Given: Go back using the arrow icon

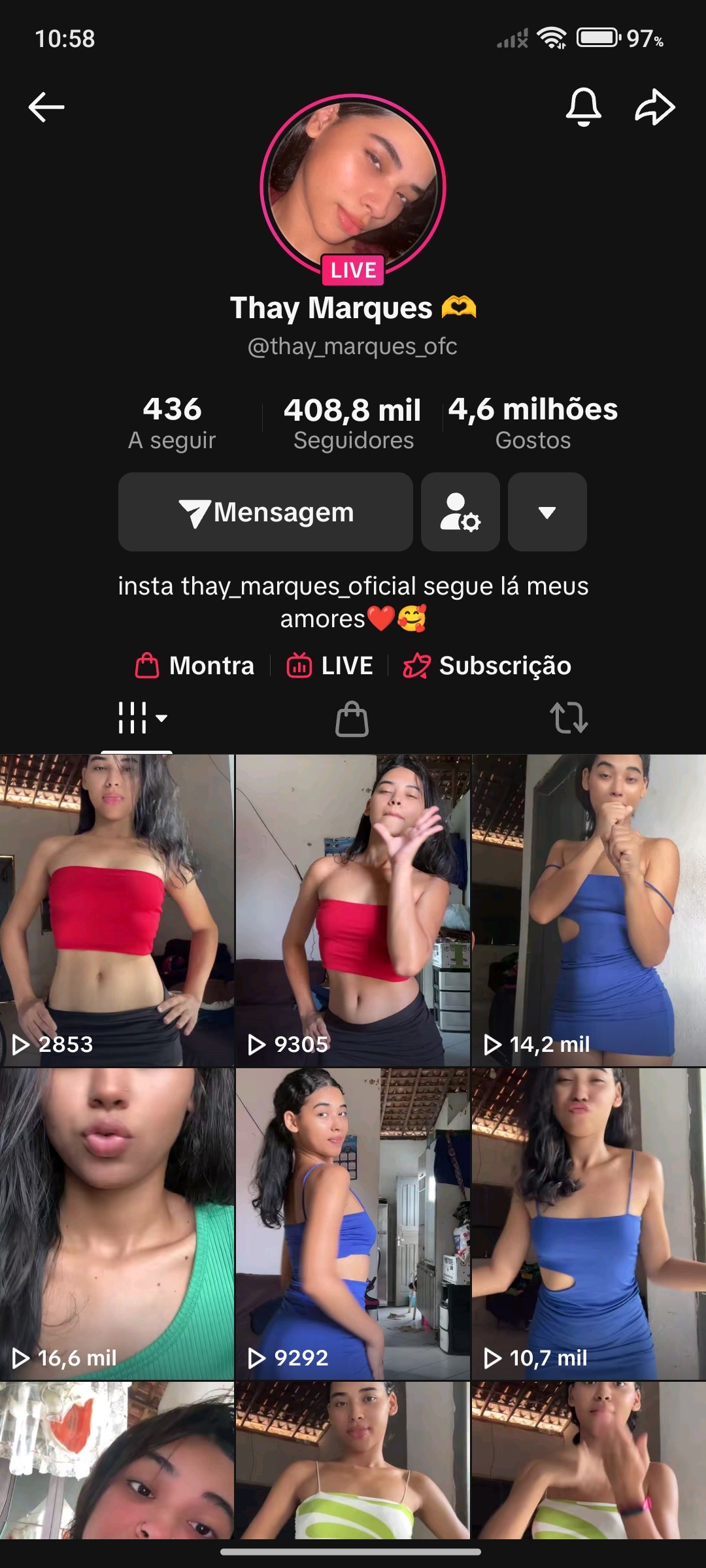Looking at the screenshot, I should [x=46, y=107].
